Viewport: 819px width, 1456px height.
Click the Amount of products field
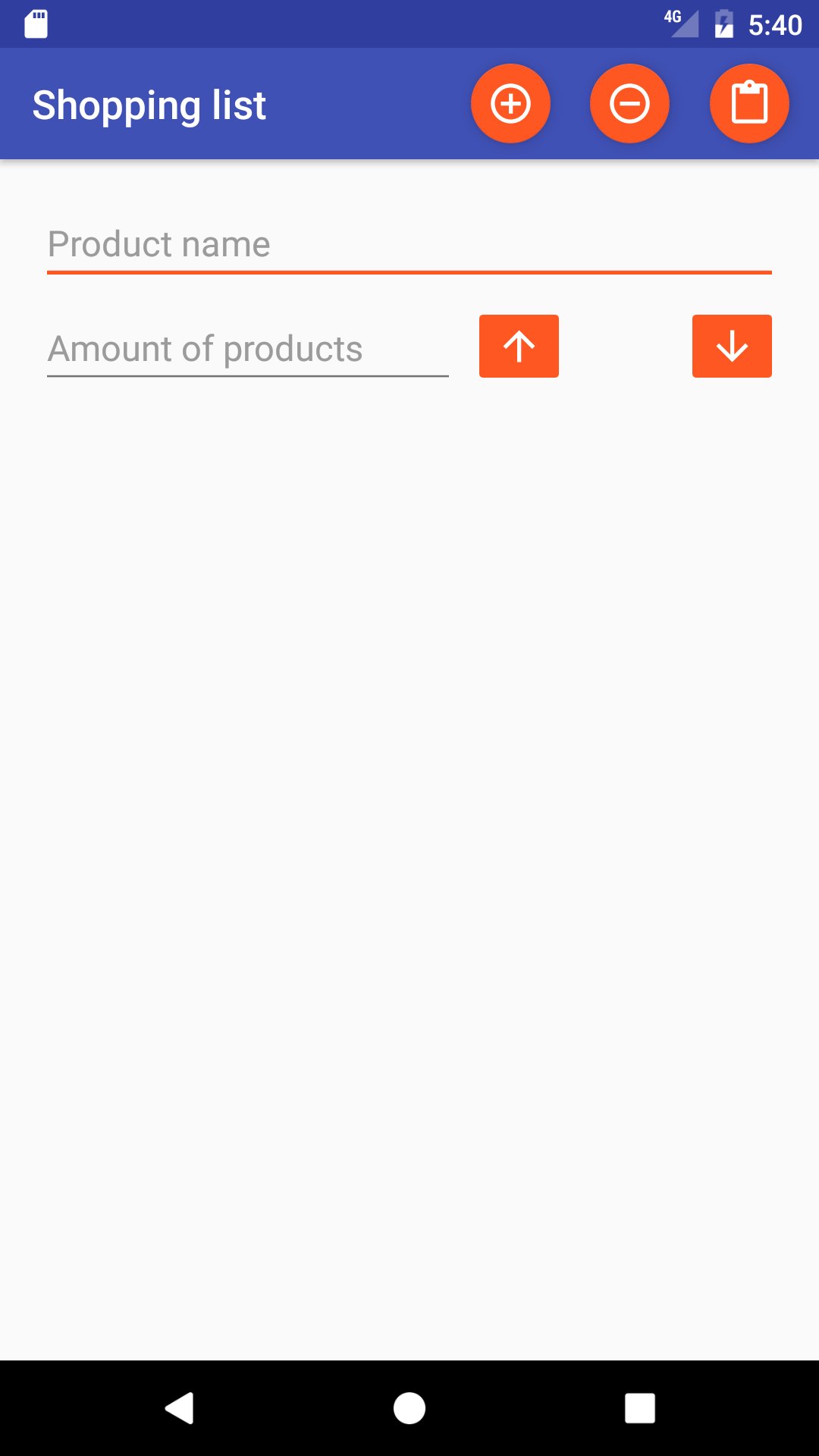246,347
